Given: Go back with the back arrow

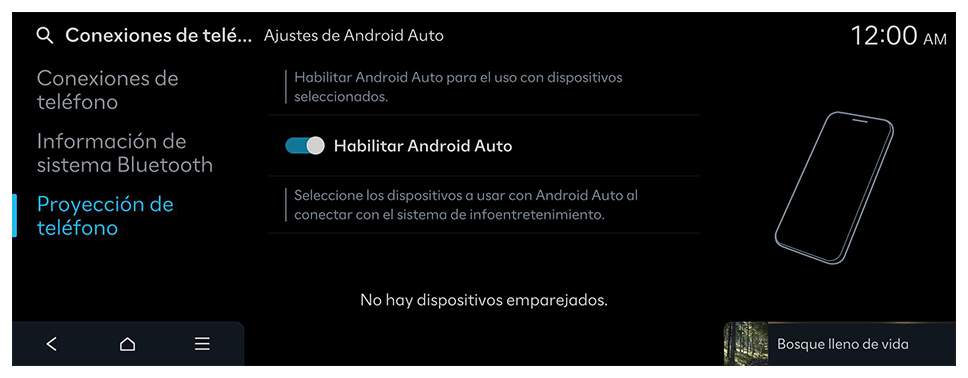Looking at the screenshot, I should 52,344.
